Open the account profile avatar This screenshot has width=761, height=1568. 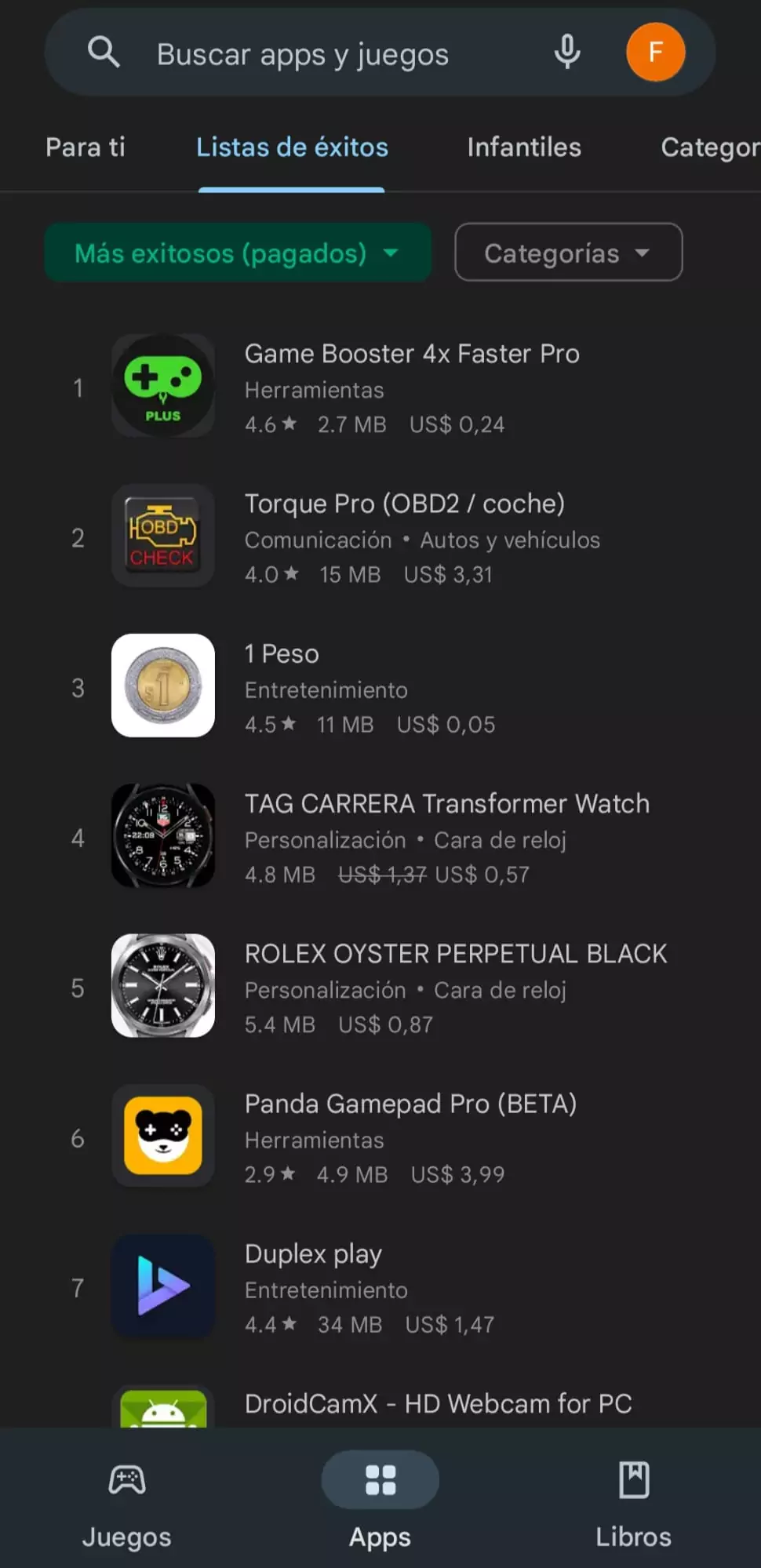(655, 53)
